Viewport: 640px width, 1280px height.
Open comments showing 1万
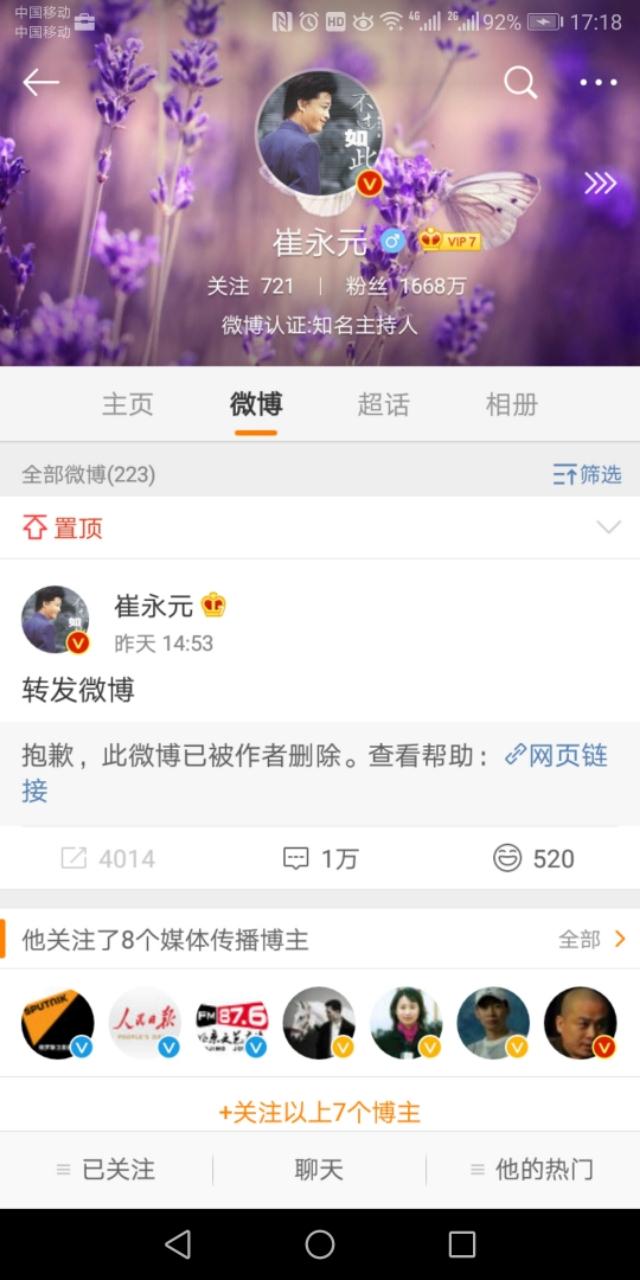pos(320,858)
